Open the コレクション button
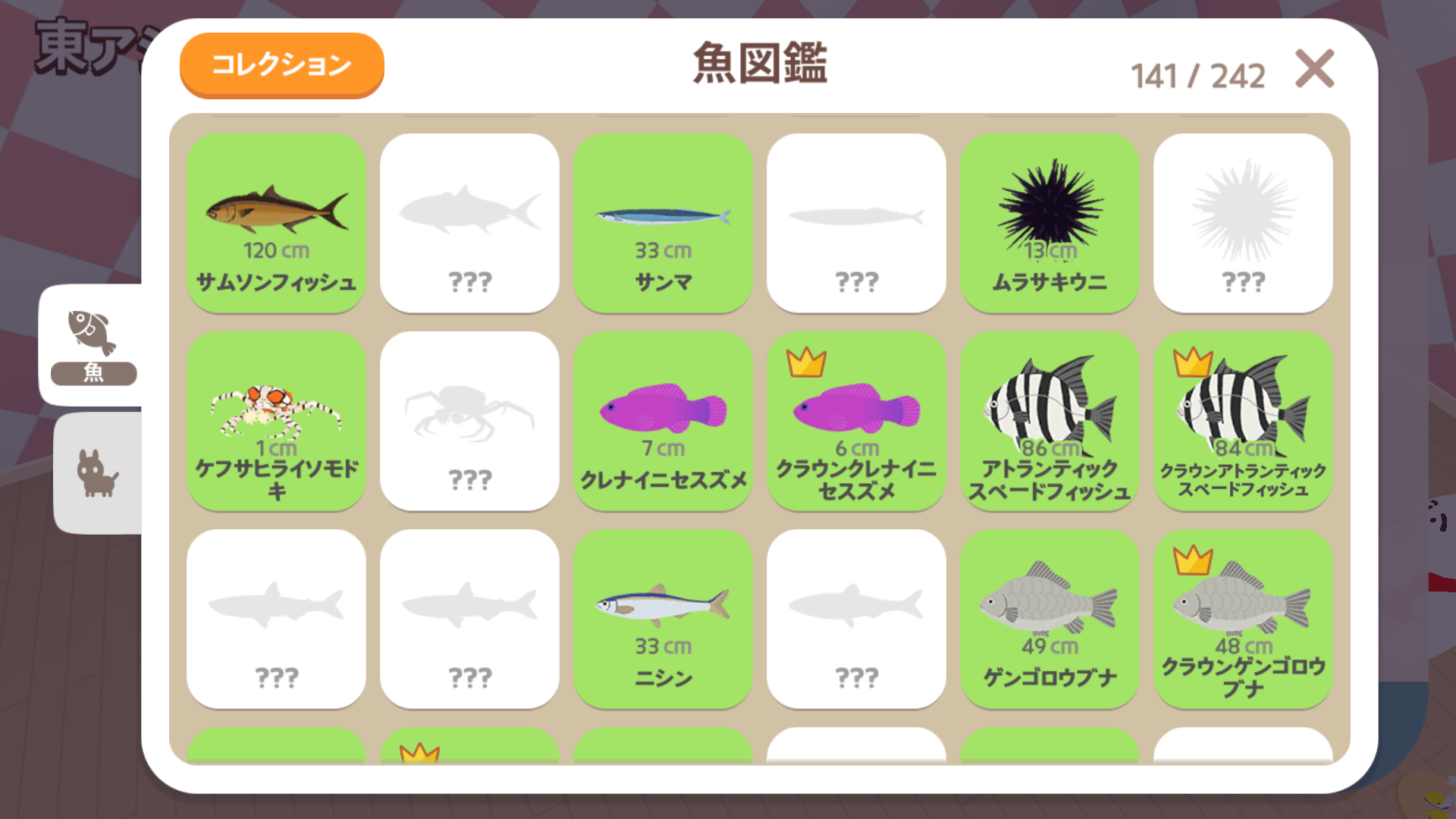Image resolution: width=1456 pixels, height=819 pixels. click(281, 65)
